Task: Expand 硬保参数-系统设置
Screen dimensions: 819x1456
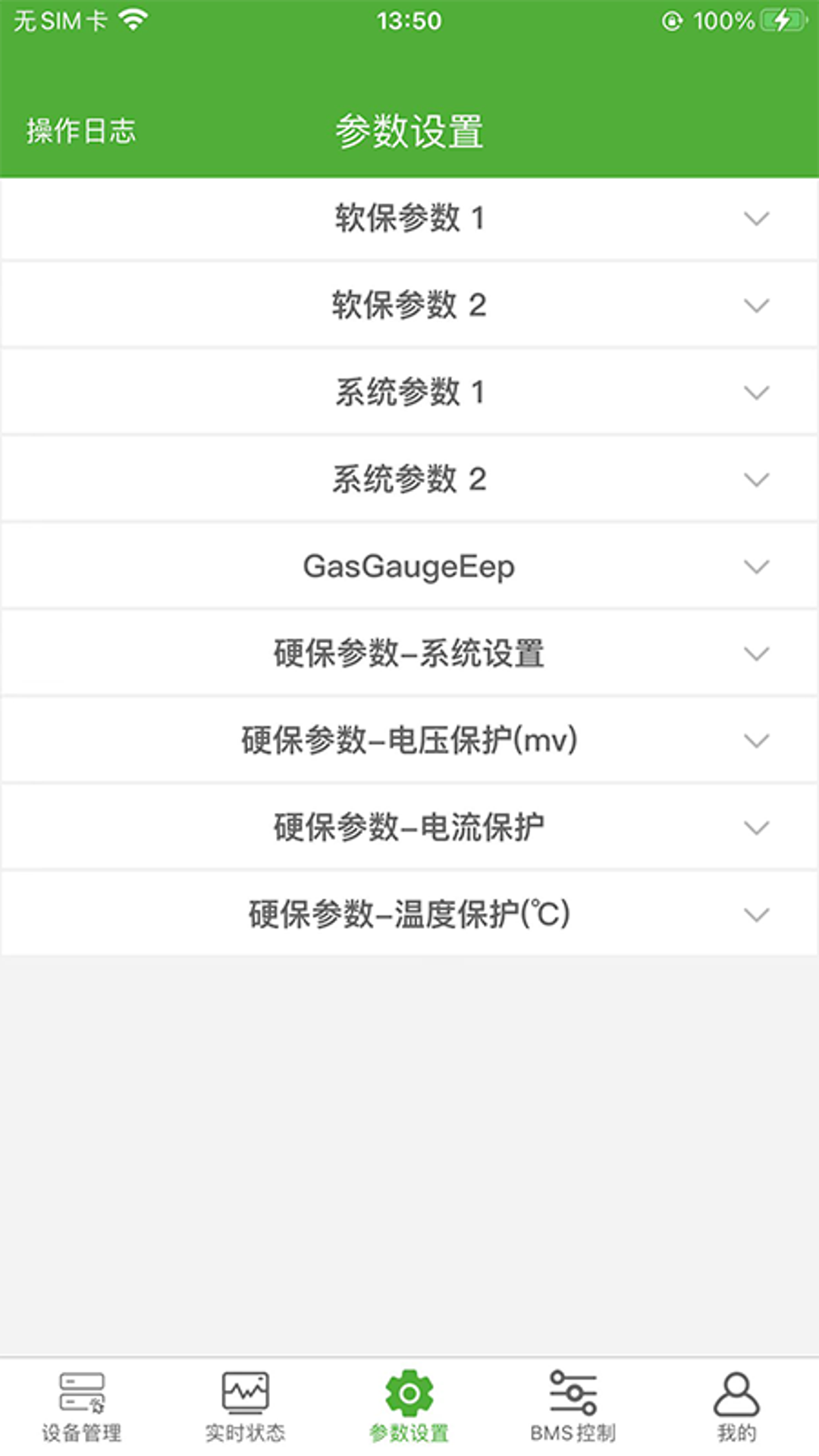Action: coord(409,652)
